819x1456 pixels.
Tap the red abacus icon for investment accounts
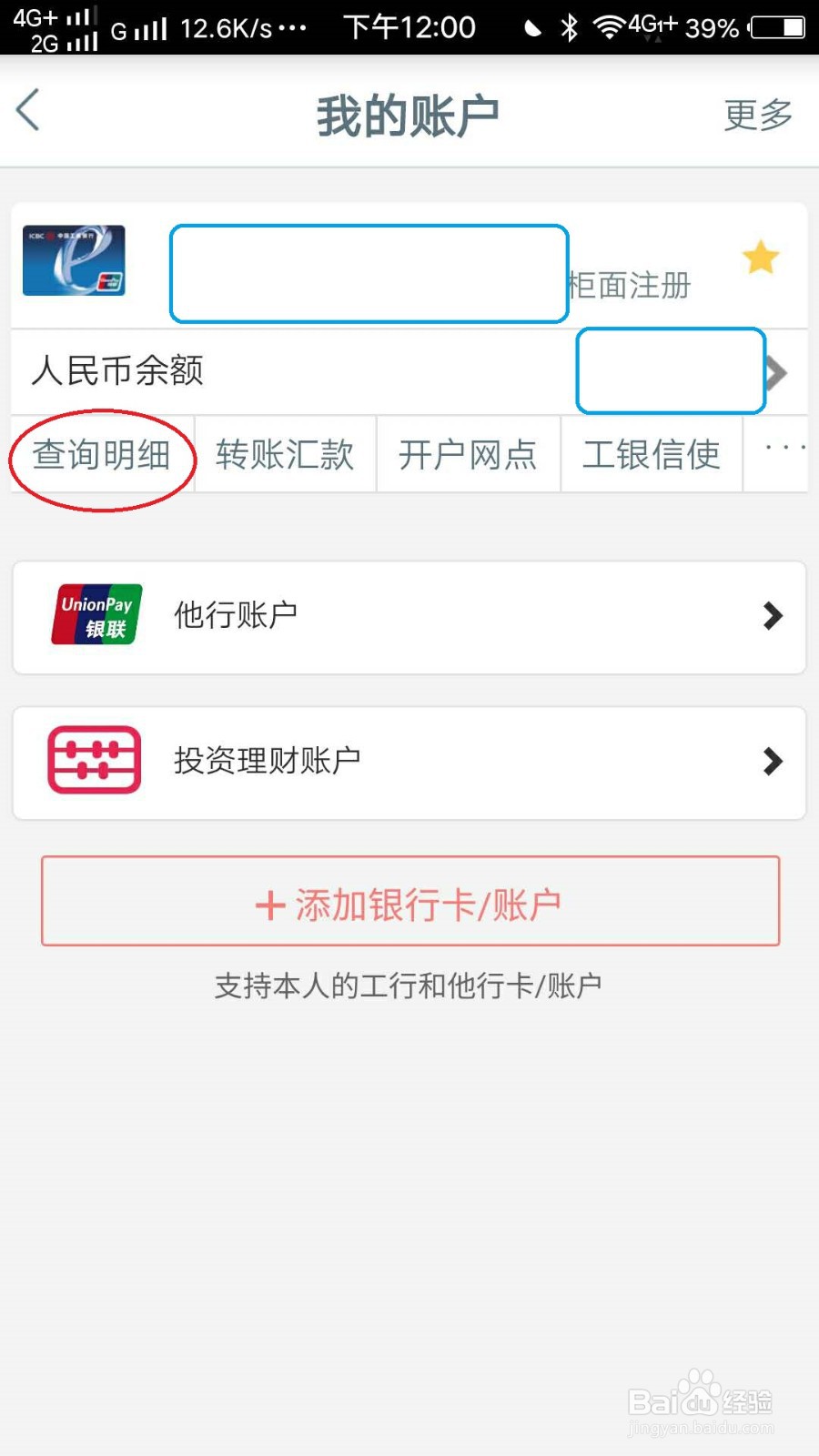click(92, 763)
